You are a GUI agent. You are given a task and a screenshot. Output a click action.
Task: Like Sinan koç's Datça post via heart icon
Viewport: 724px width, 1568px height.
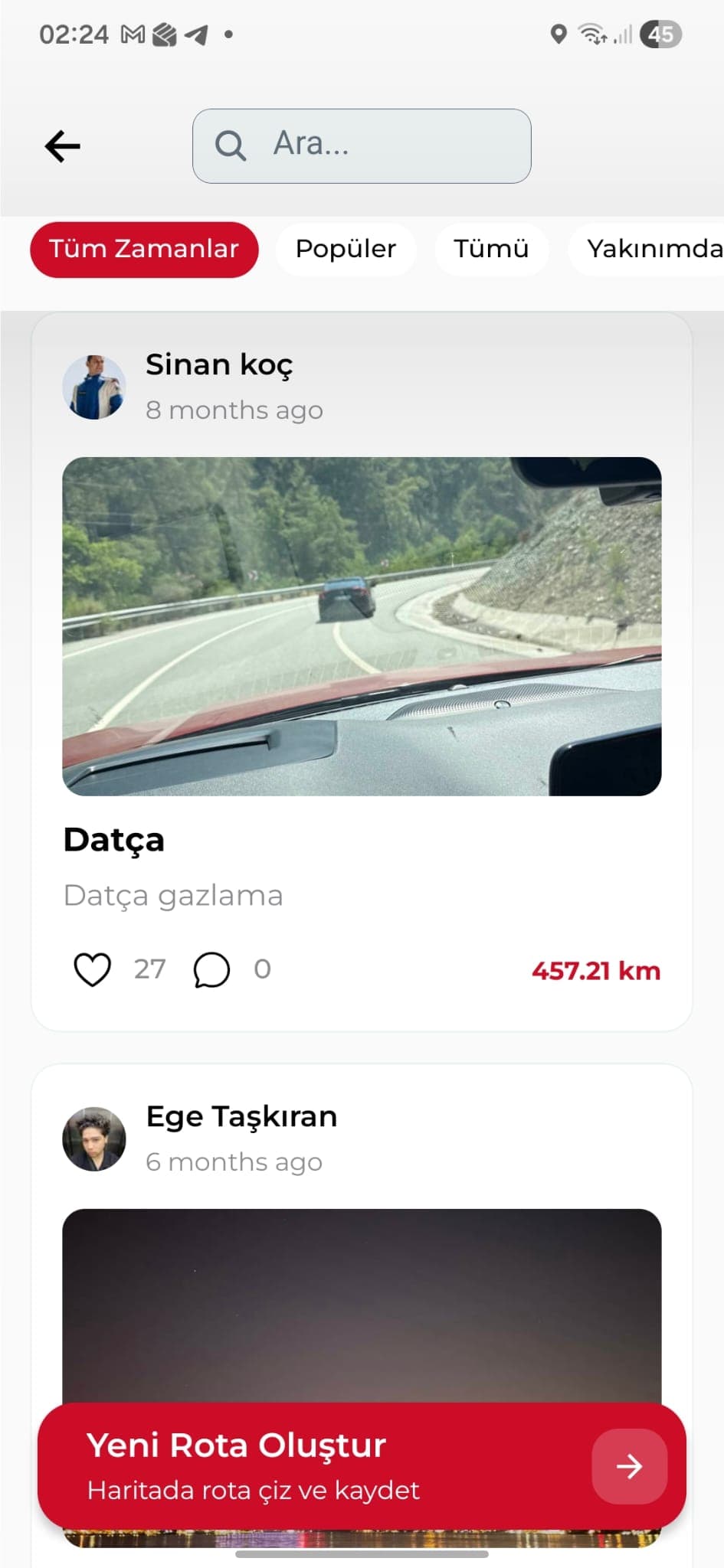point(93,969)
